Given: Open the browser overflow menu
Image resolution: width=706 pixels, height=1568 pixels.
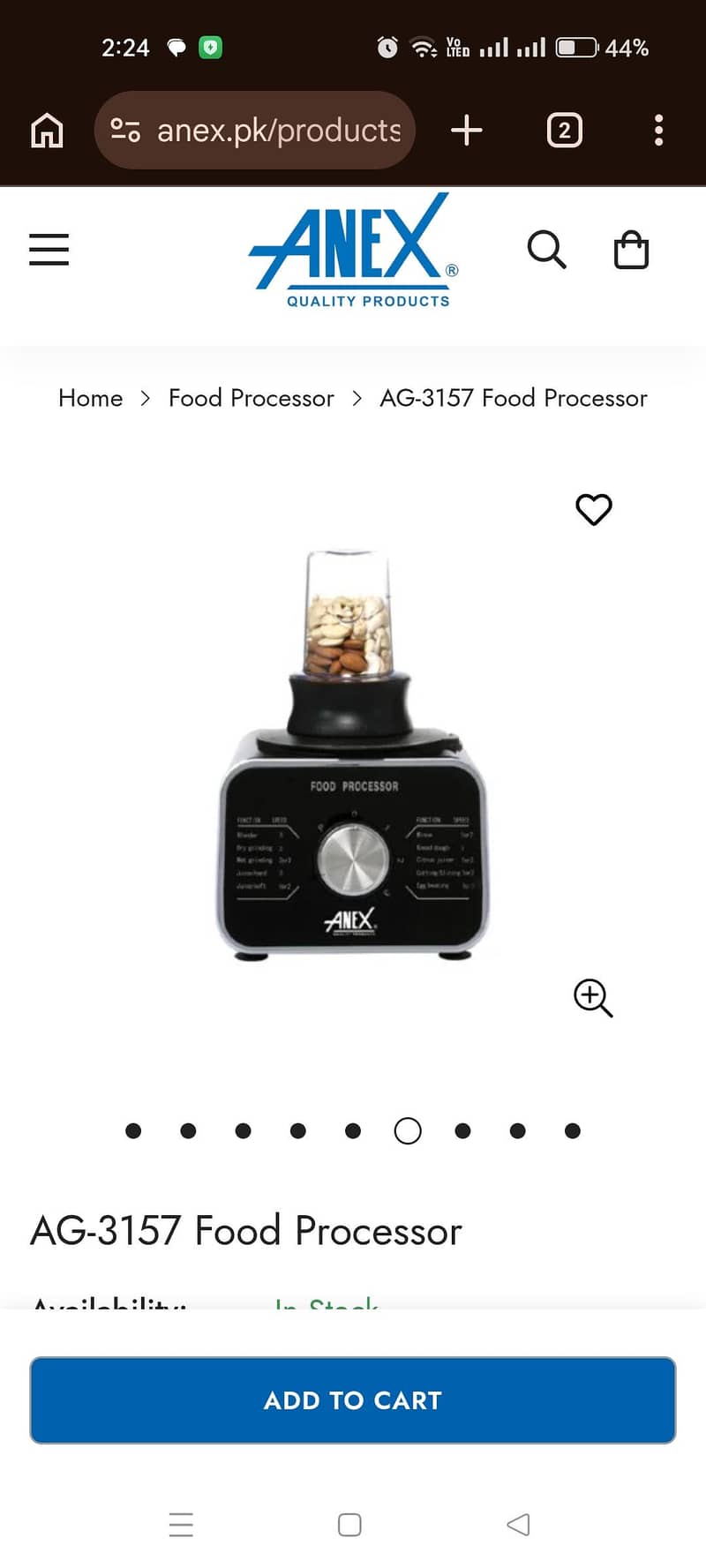Looking at the screenshot, I should (x=658, y=131).
